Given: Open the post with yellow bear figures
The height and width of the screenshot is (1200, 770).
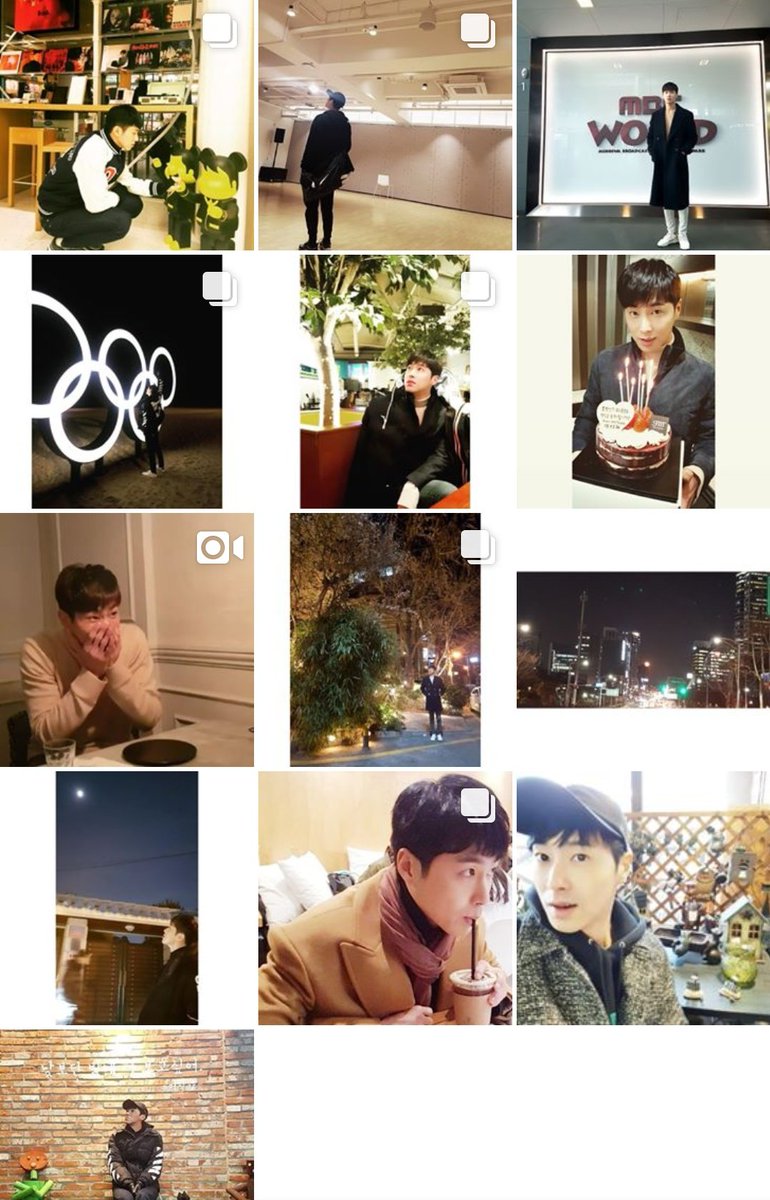Looking at the screenshot, I should (127, 125).
